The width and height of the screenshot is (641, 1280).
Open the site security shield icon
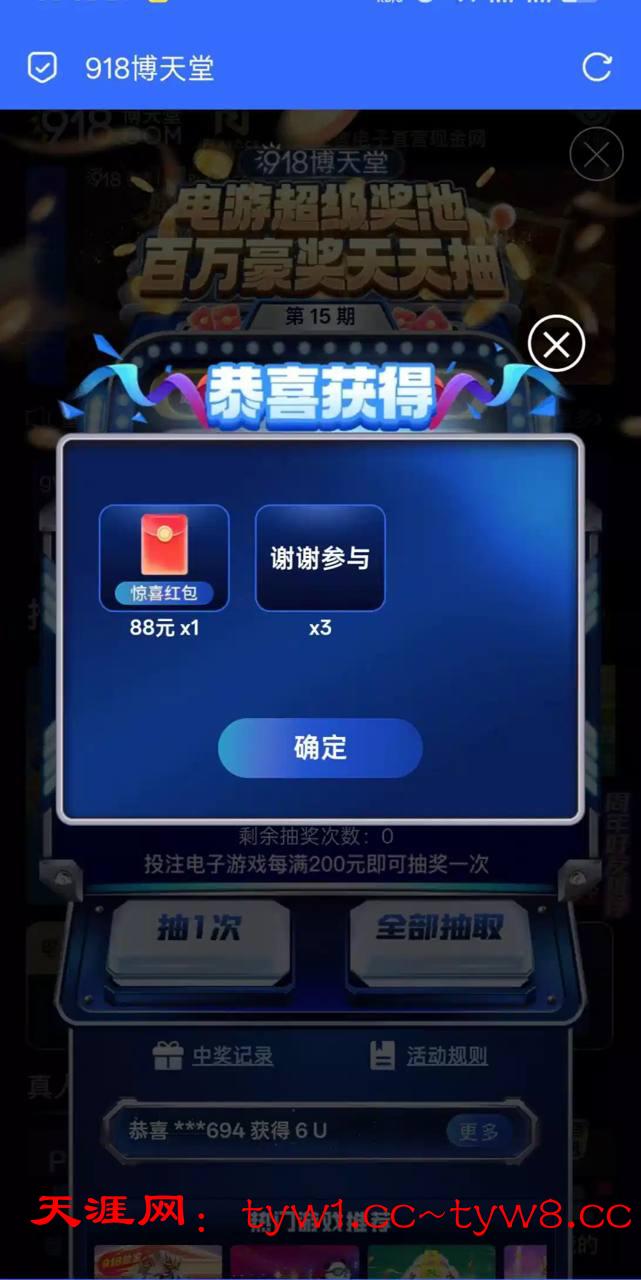(42, 68)
